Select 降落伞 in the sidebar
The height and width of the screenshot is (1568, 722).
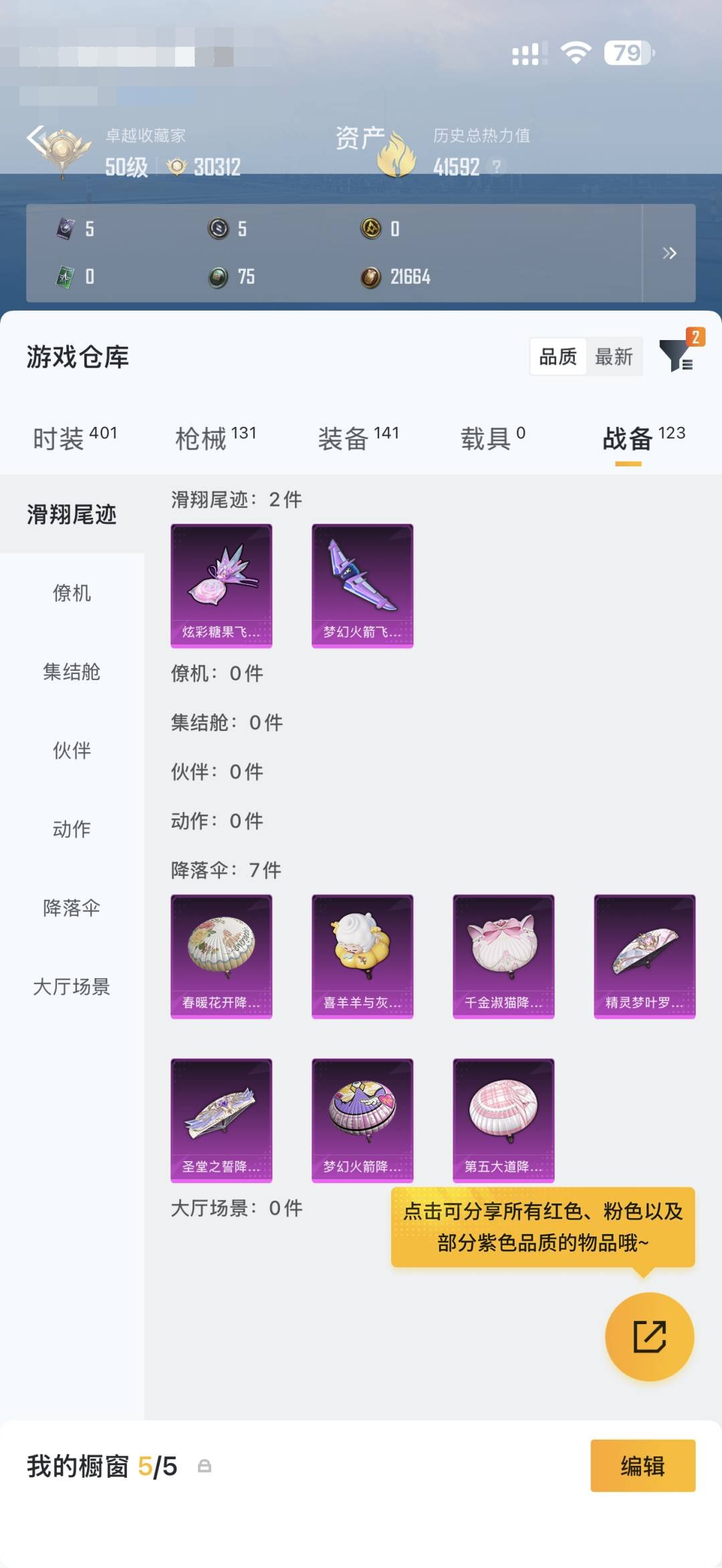pyautogui.click(x=74, y=908)
